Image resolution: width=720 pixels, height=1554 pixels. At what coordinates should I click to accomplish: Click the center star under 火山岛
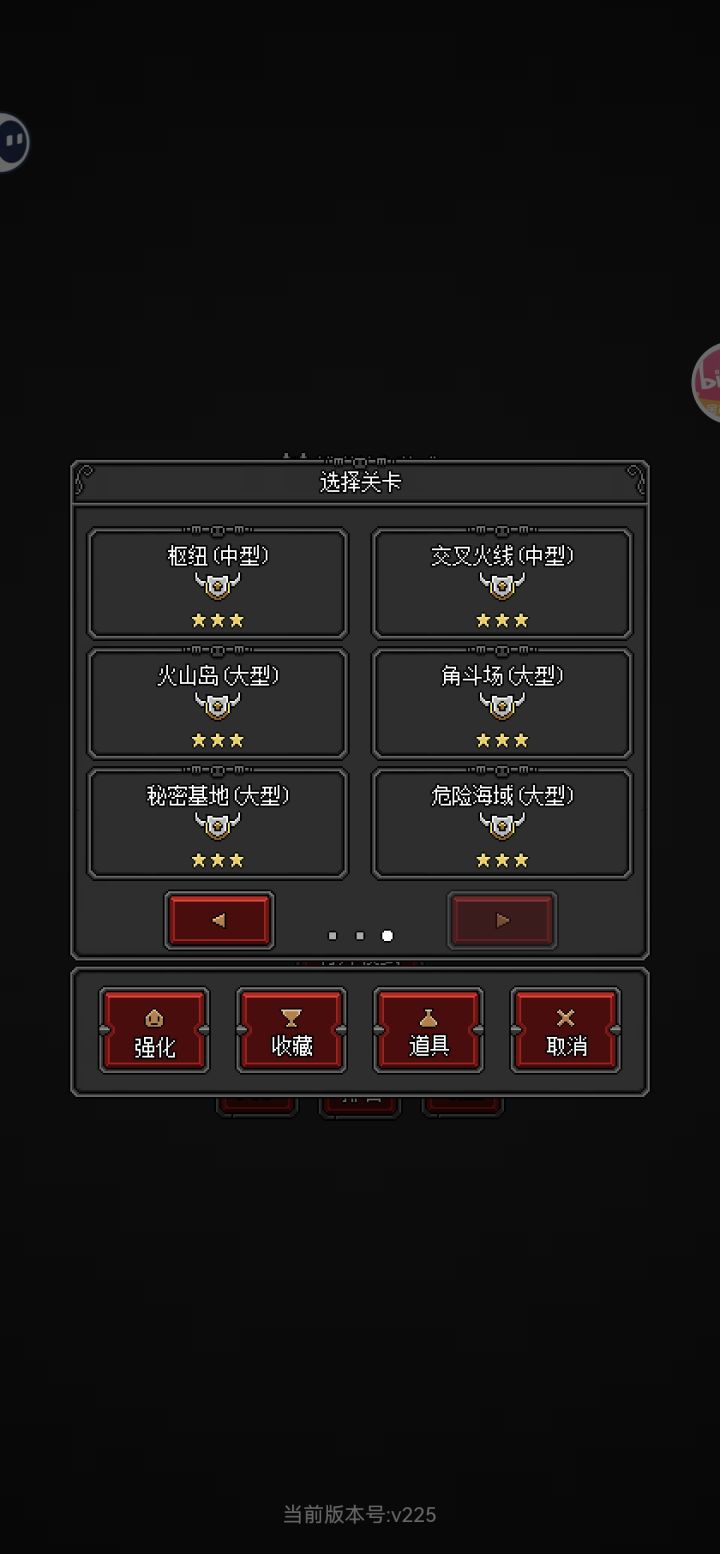click(x=218, y=740)
